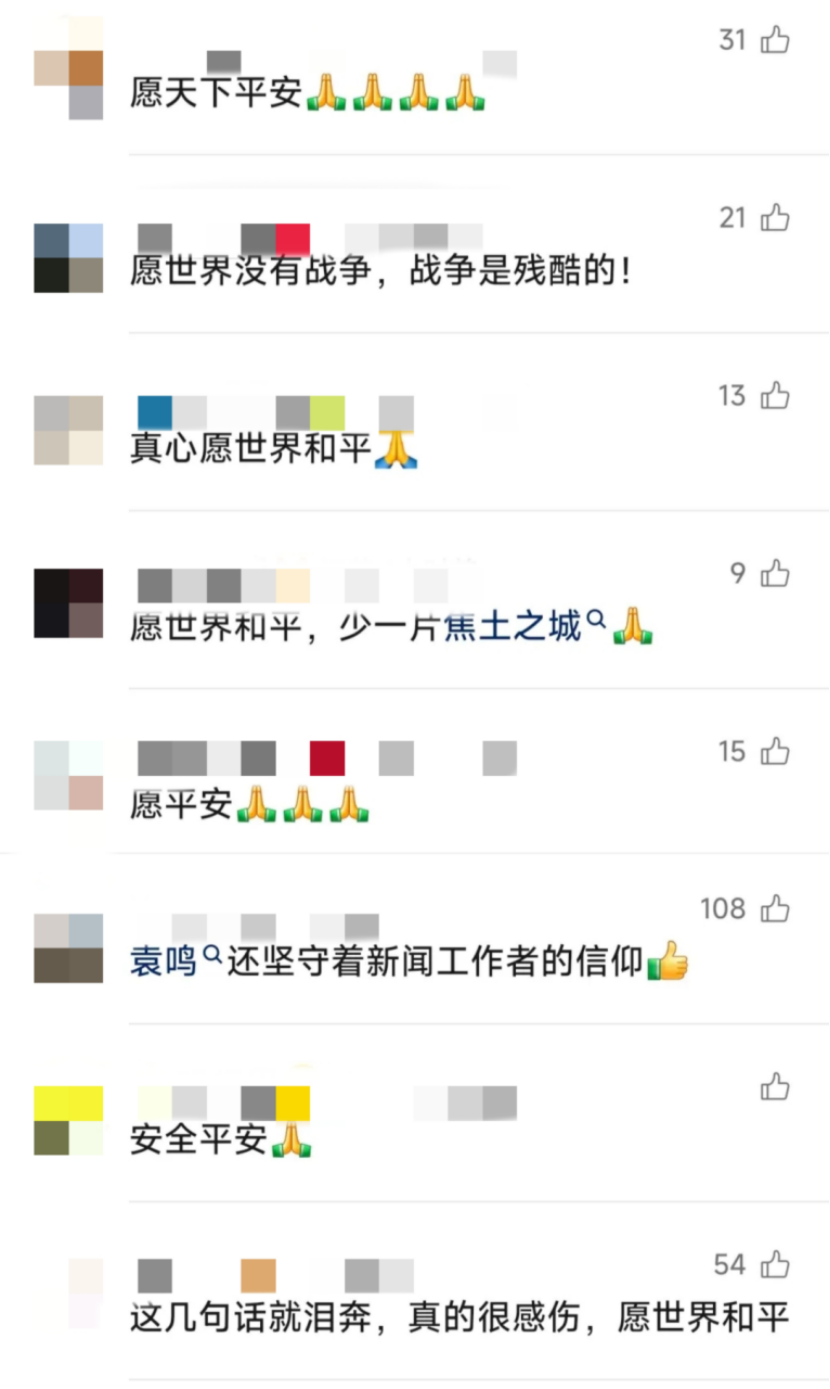Like the comment 这几句话就泪奔
This screenshot has height=1389, width=830.
(x=775, y=1265)
